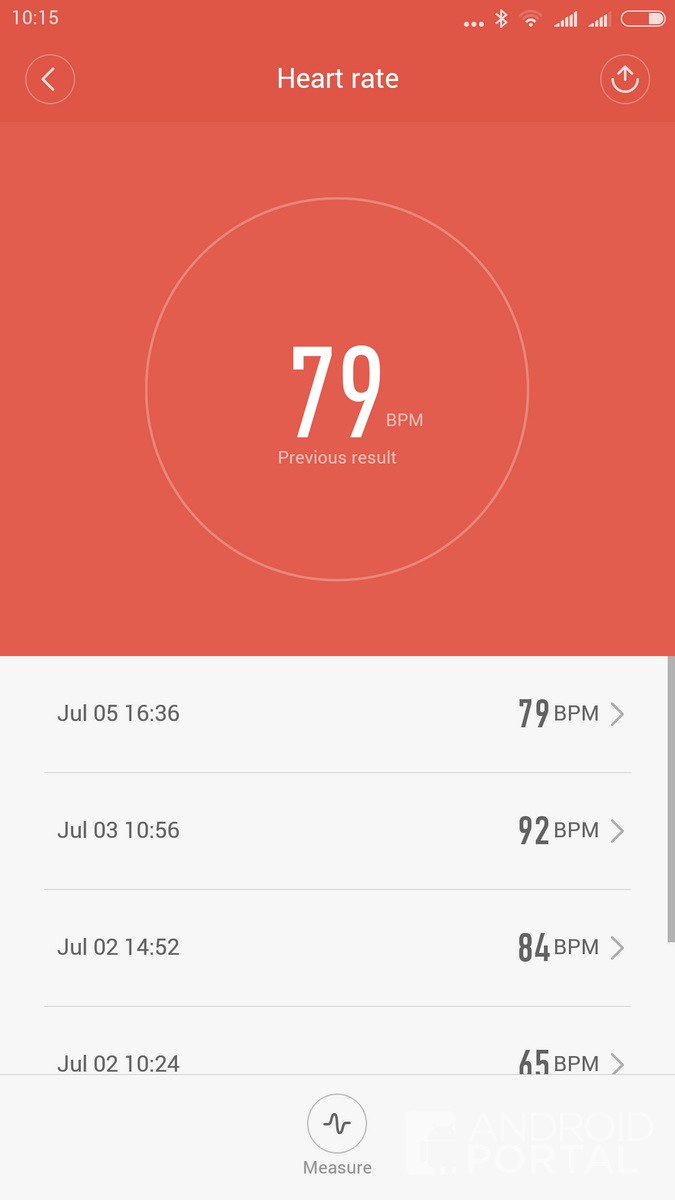Image resolution: width=675 pixels, height=1200 pixels.
Task: Open the Jul 02 10:24 reading
Action: (337, 1060)
